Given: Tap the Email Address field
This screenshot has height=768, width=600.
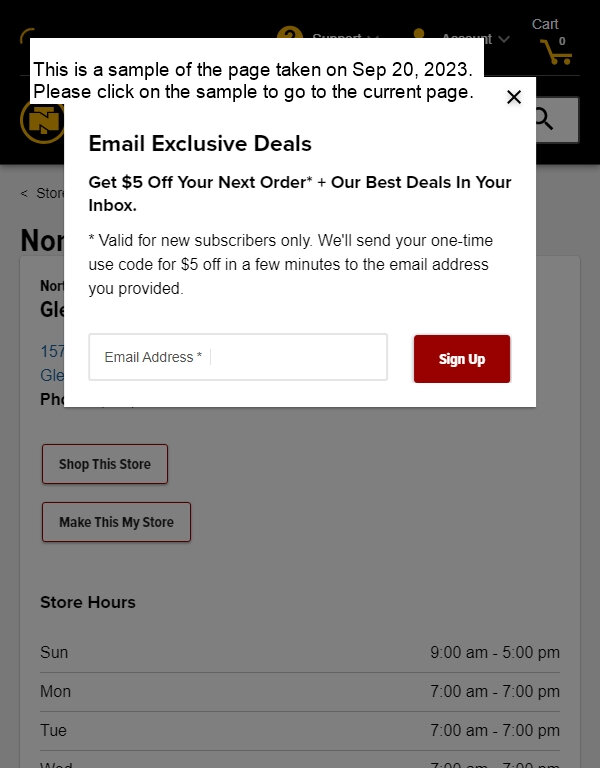Looking at the screenshot, I should pos(238,357).
